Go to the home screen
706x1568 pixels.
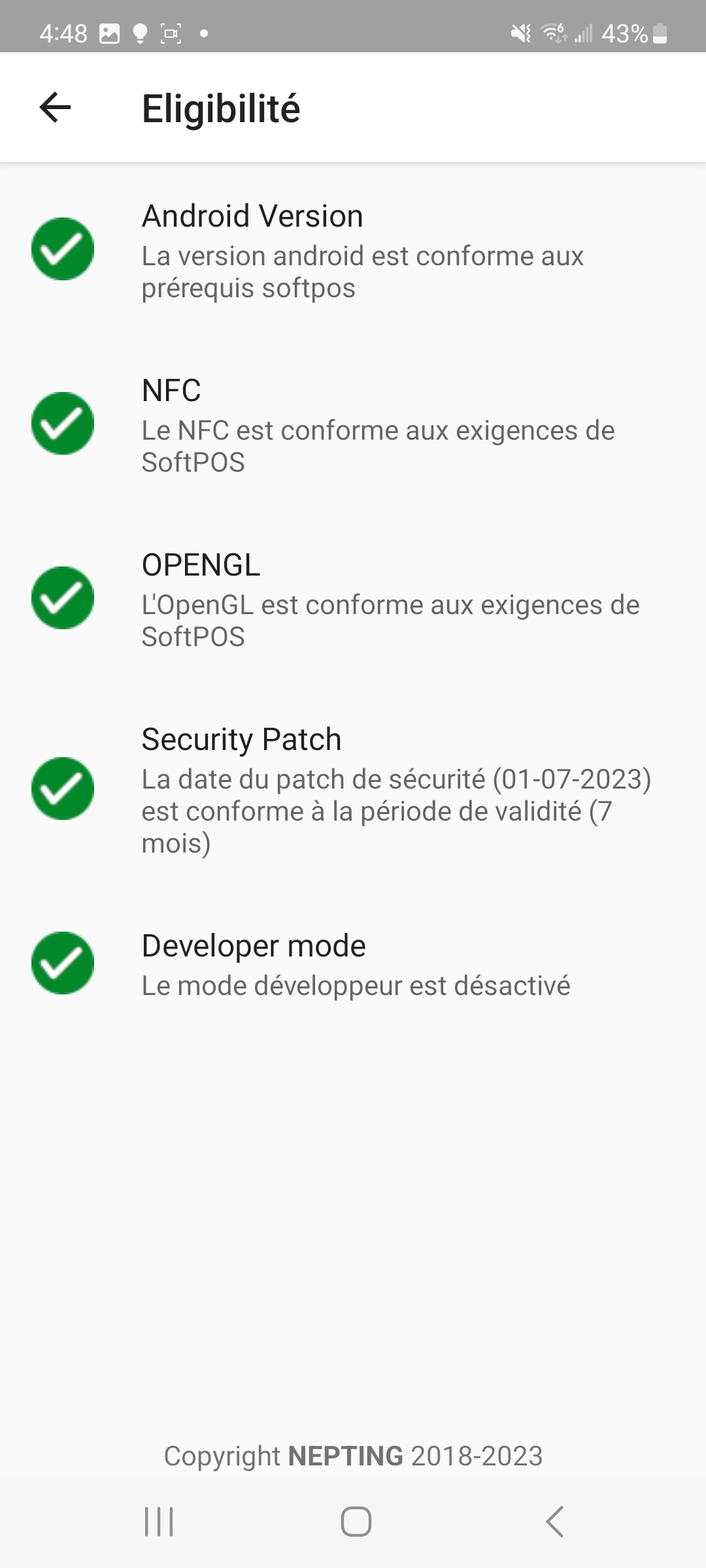356,1522
